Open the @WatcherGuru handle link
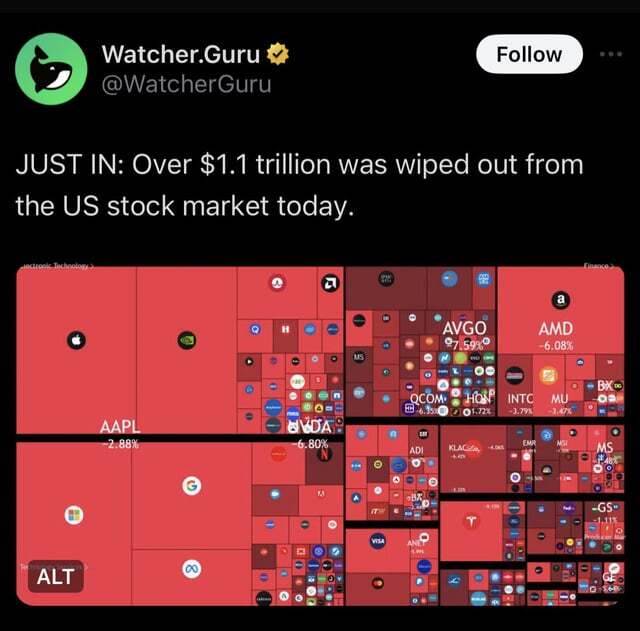This screenshot has width=640, height=631. (187, 84)
